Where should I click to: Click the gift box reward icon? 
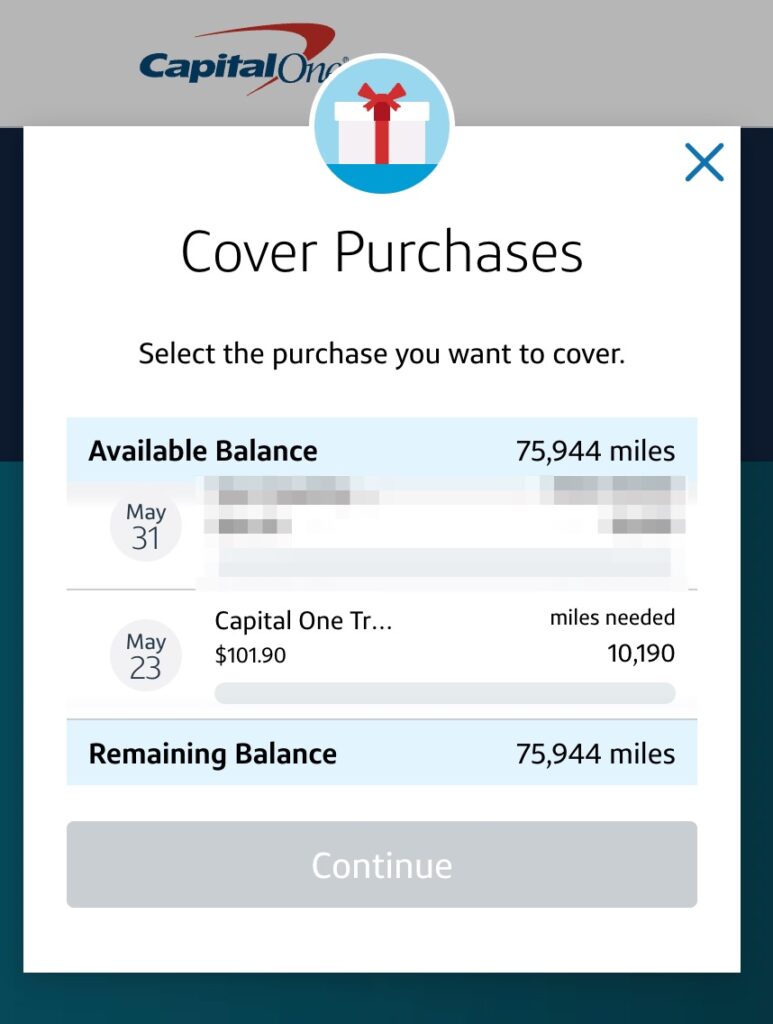tap(381, 130)
